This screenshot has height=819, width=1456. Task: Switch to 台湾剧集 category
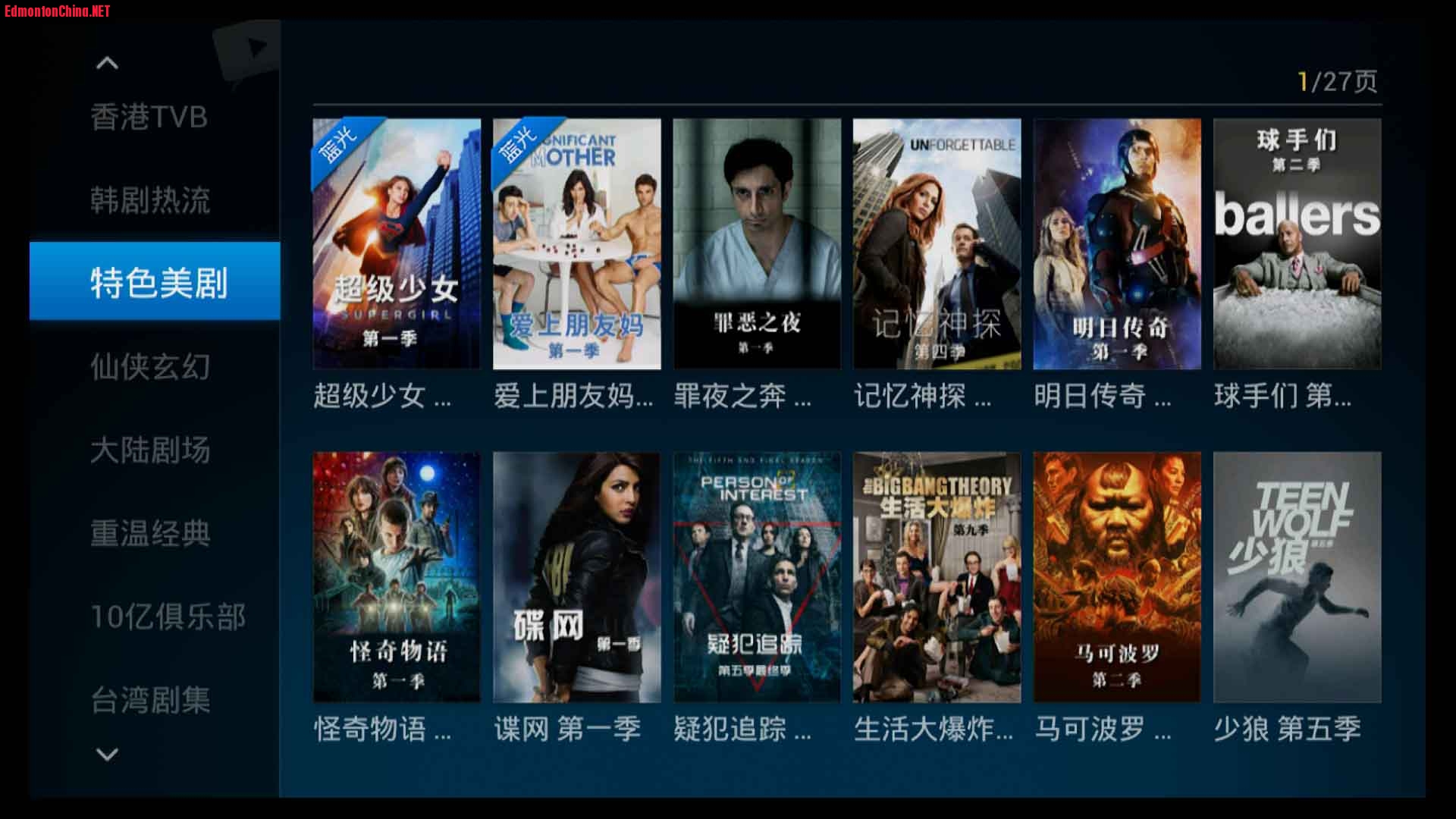tap(150, 701)
